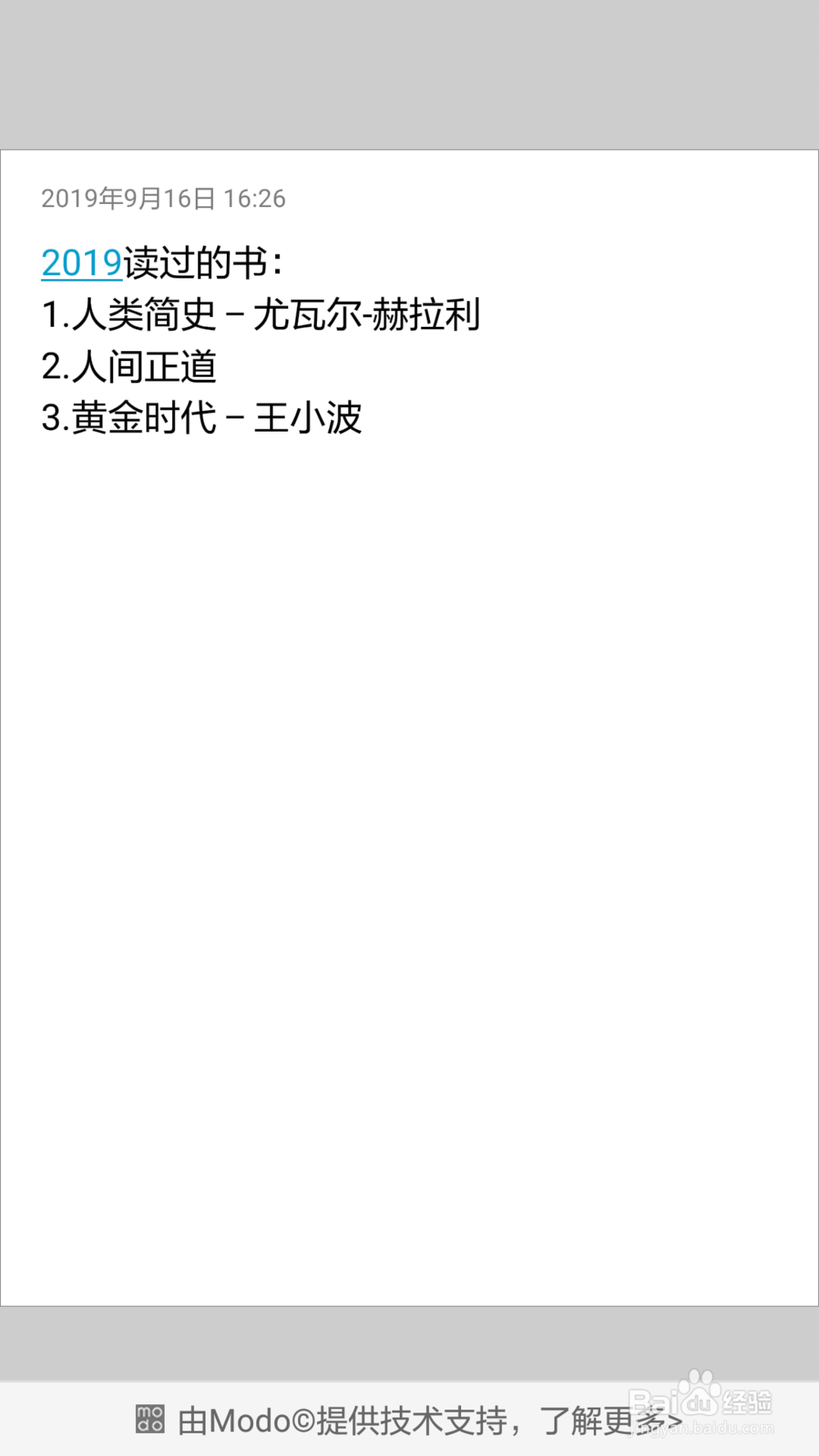The image size is (819, 1456).
Task: Click the gray area below the note card
Action: pyautogui.click(x=409, y=1335)
